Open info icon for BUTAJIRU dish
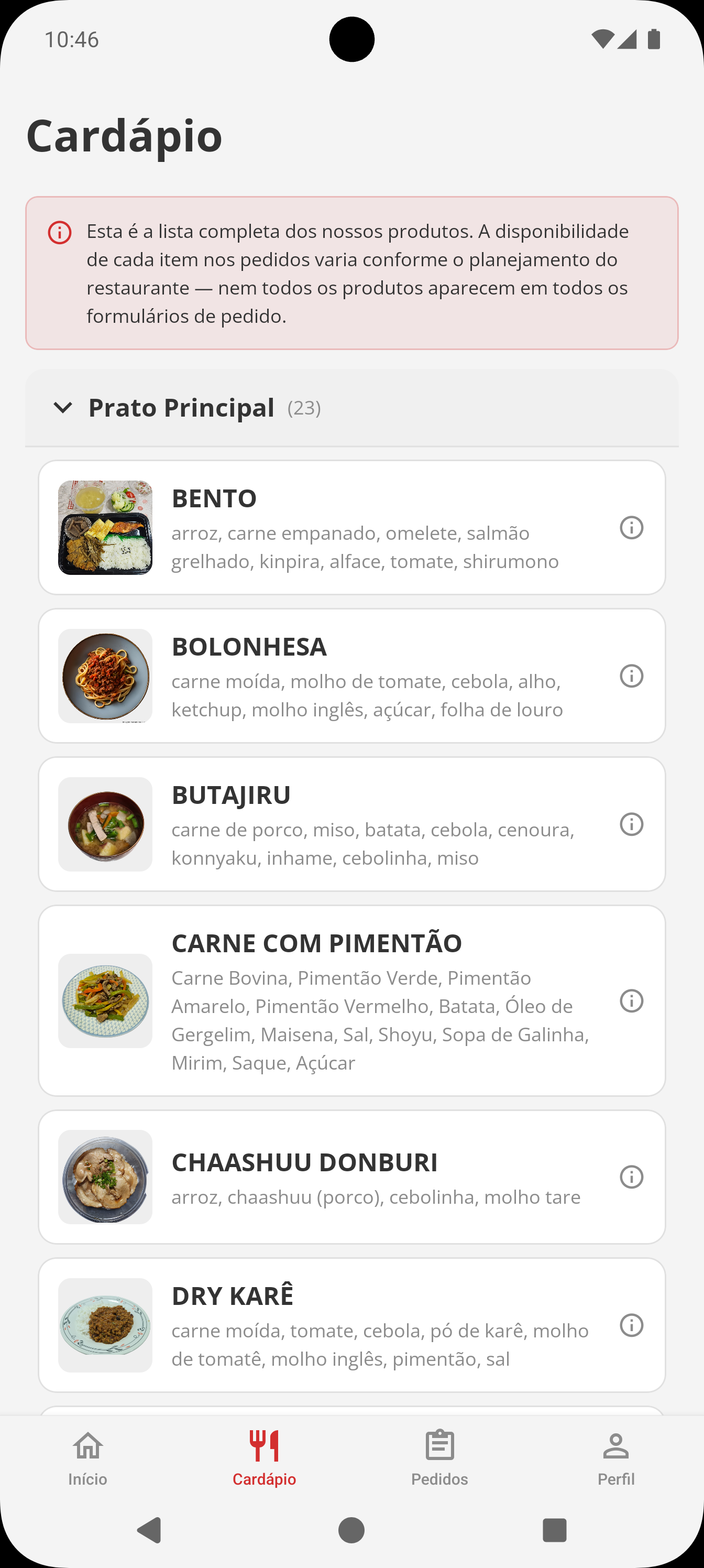This screenshot has height=1568, width=704. 632,824
